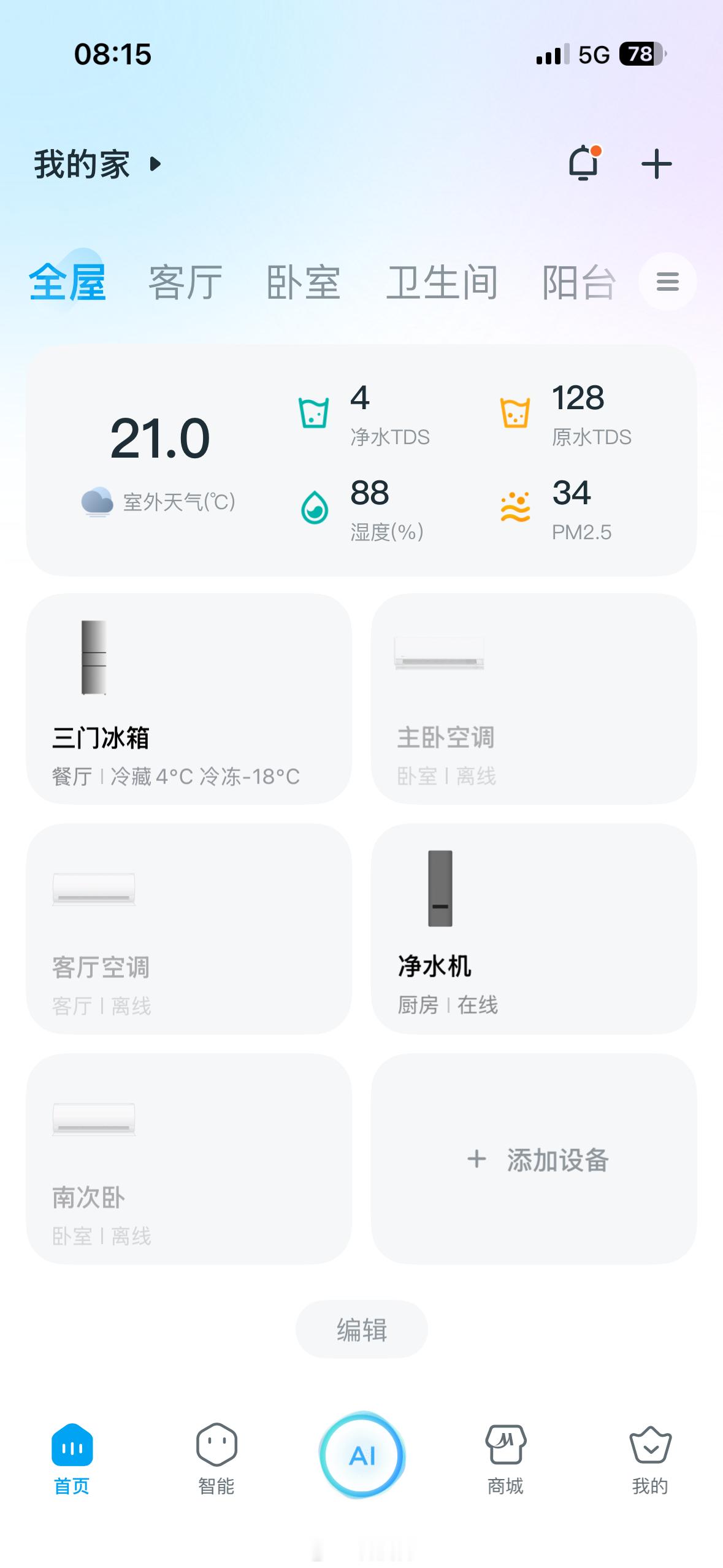The height and width of the screenshot is (1568, 723).
Task: Open the 三门冰箱 device card
Action: [x=189, y=699]
